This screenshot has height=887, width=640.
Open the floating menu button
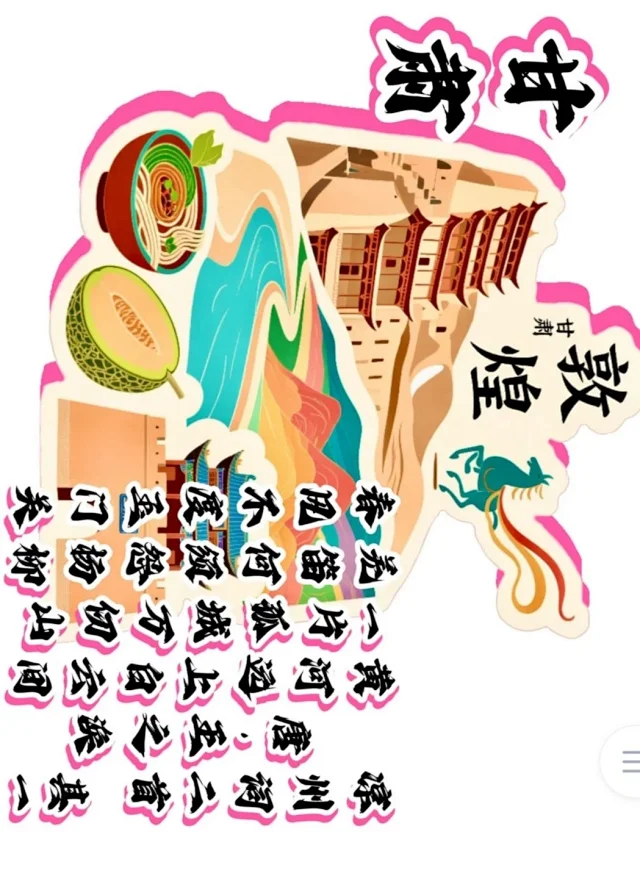pos(627,762)
